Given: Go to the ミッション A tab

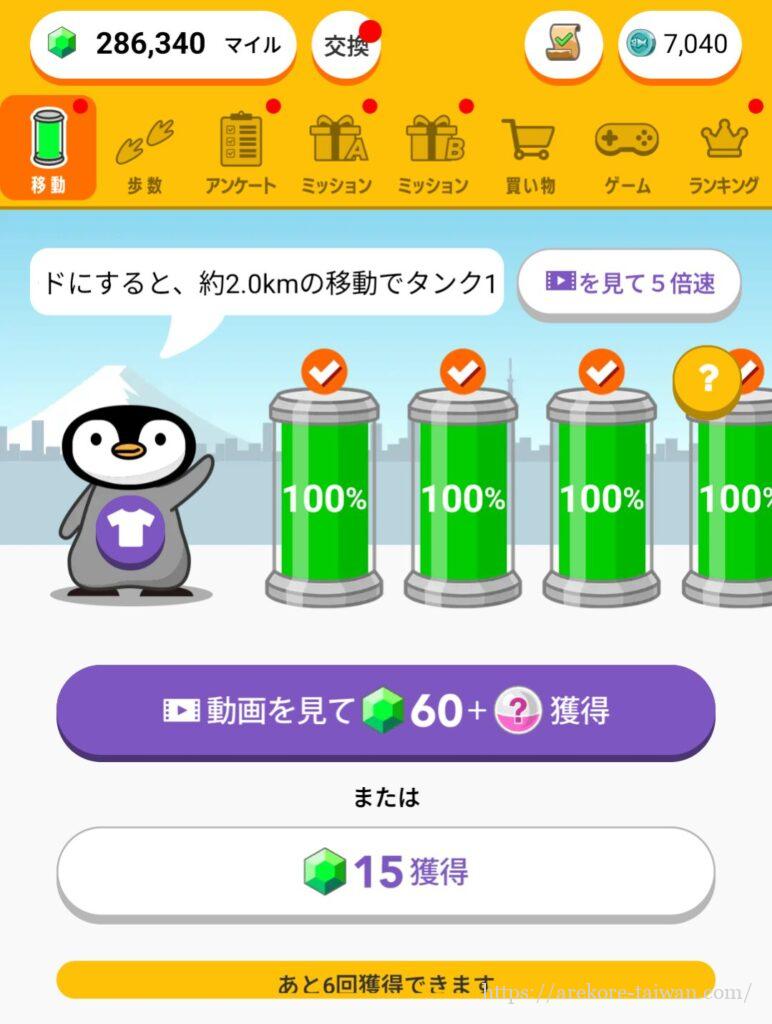Looking at the screenshot, I should tap(336, 152).
